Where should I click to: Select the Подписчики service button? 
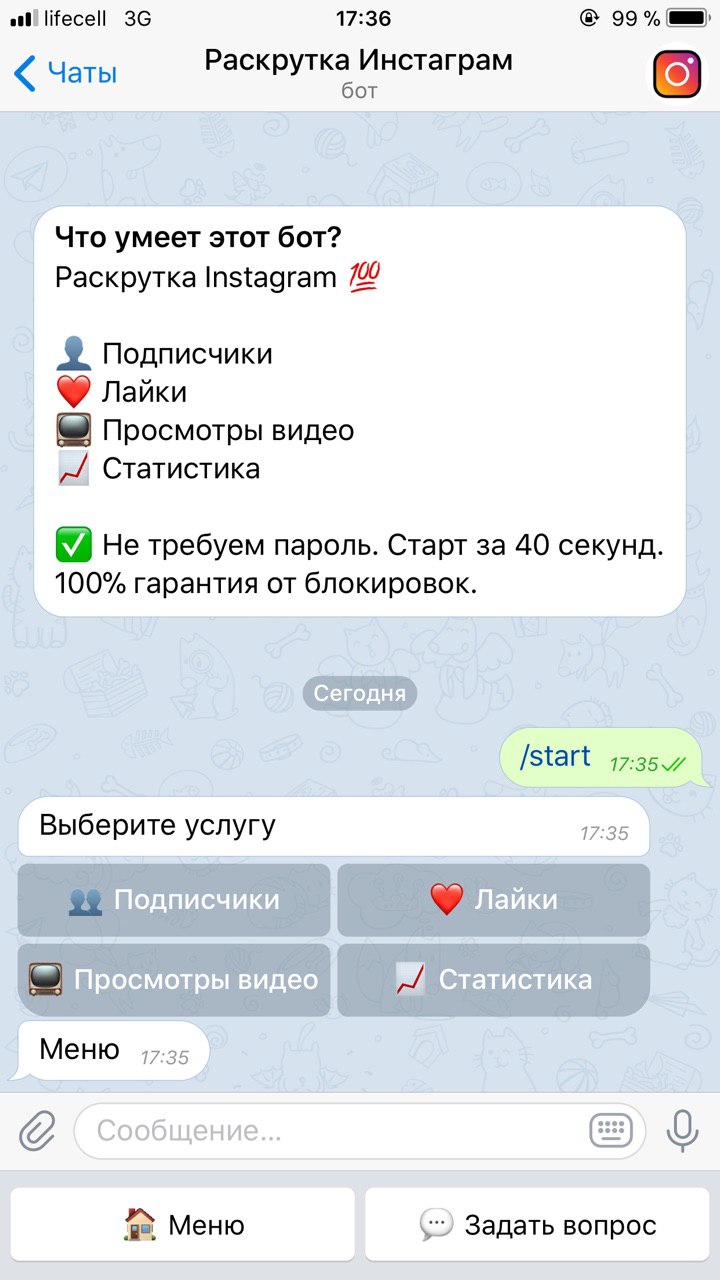(x=174, y=900)
